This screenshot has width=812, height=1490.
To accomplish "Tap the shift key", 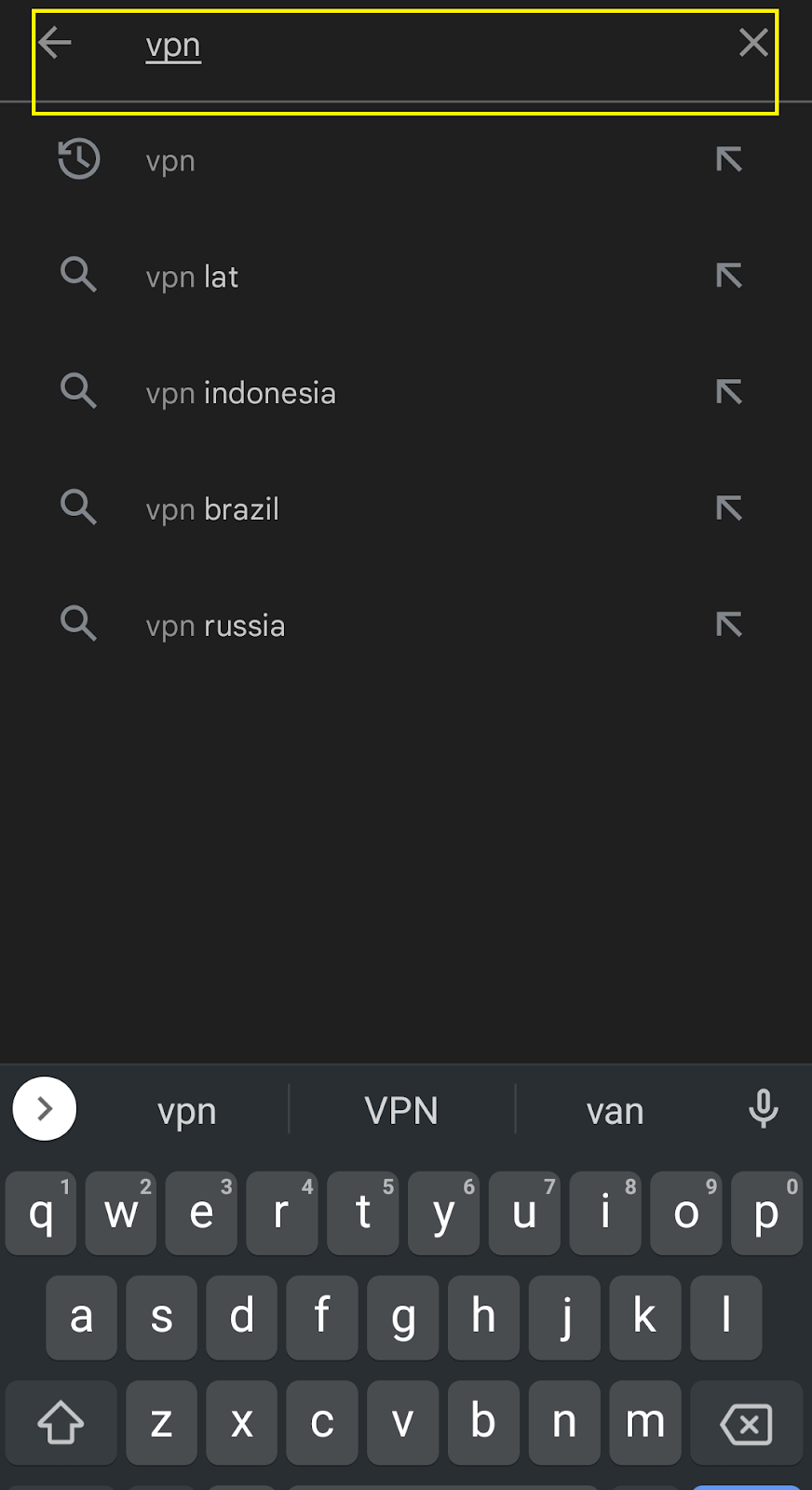I will (61, 1423).
